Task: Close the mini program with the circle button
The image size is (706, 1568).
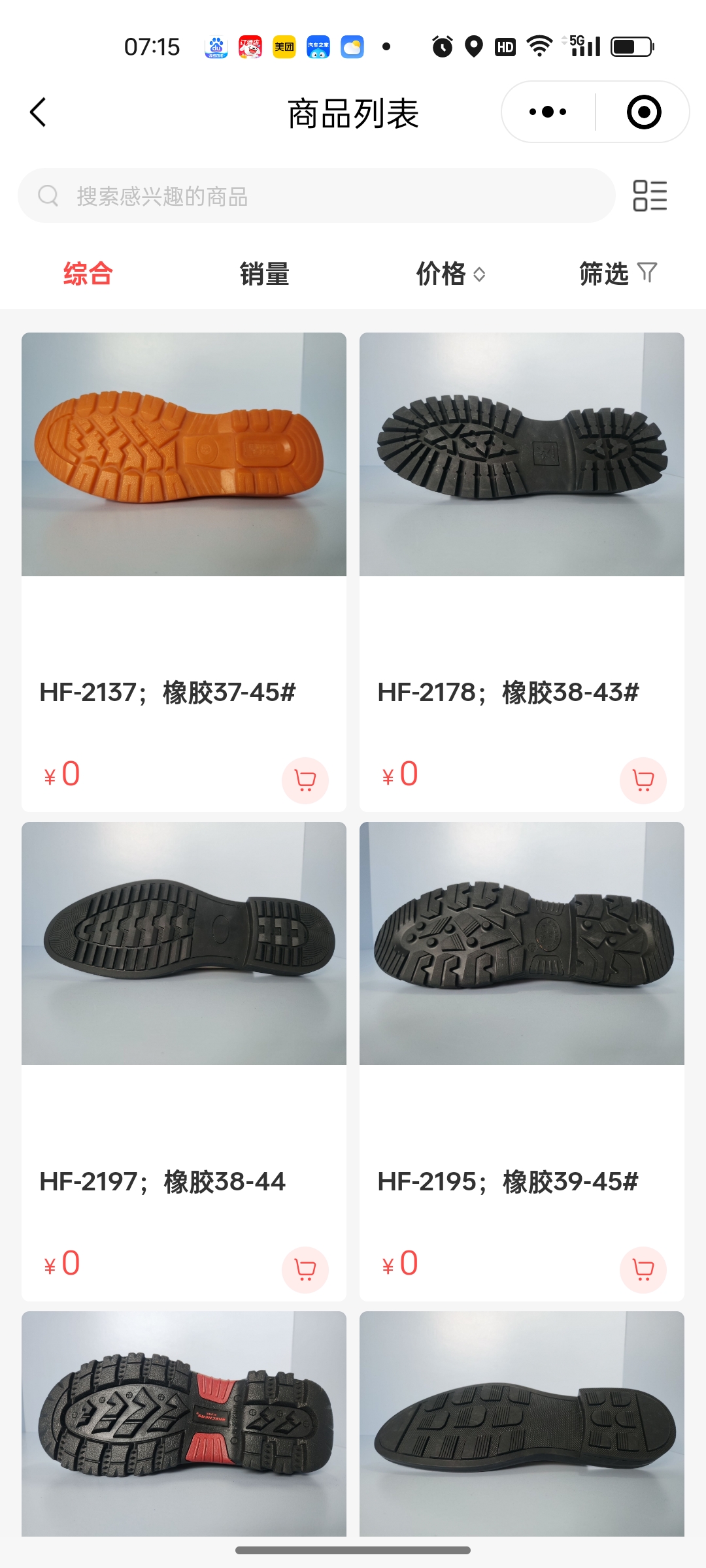Action: (x=643, y=112)
